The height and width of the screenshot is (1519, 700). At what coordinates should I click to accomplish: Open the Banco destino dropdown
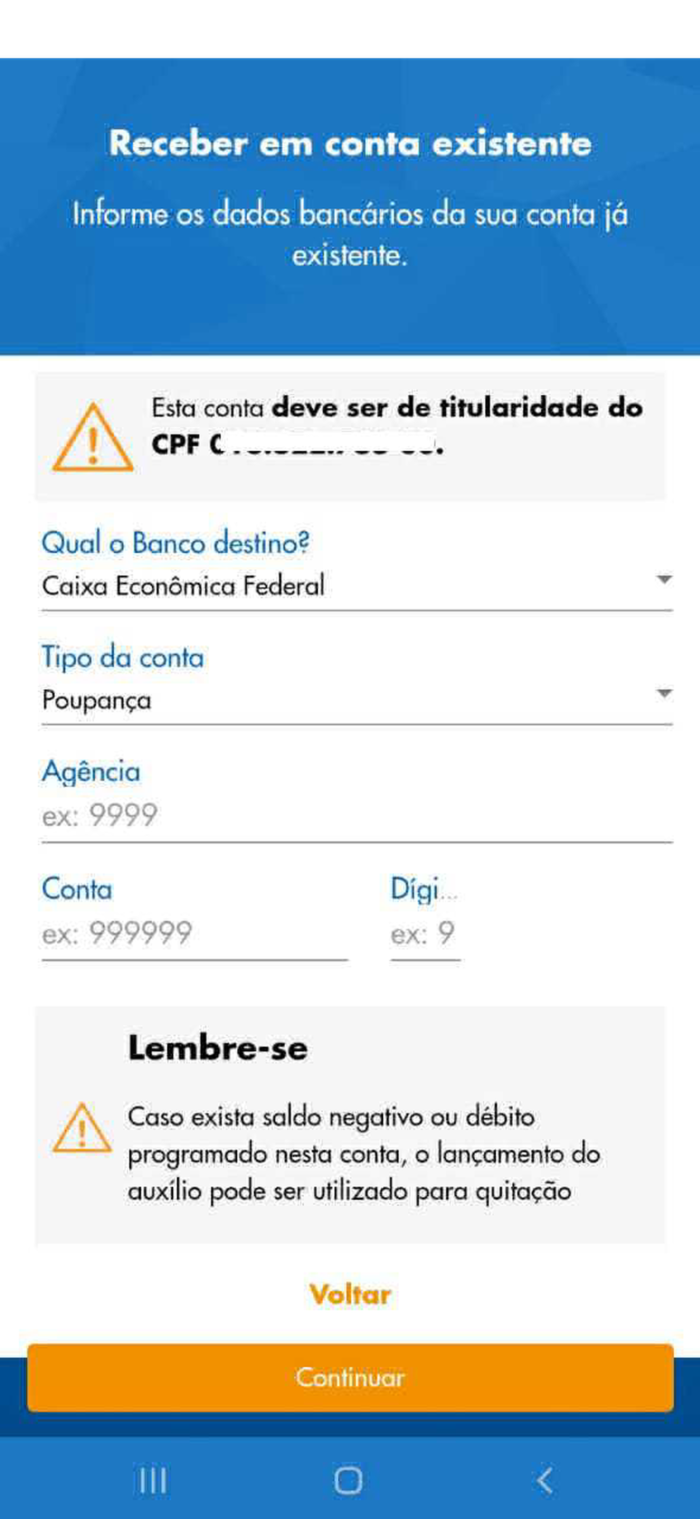click(x=356, y=586)
